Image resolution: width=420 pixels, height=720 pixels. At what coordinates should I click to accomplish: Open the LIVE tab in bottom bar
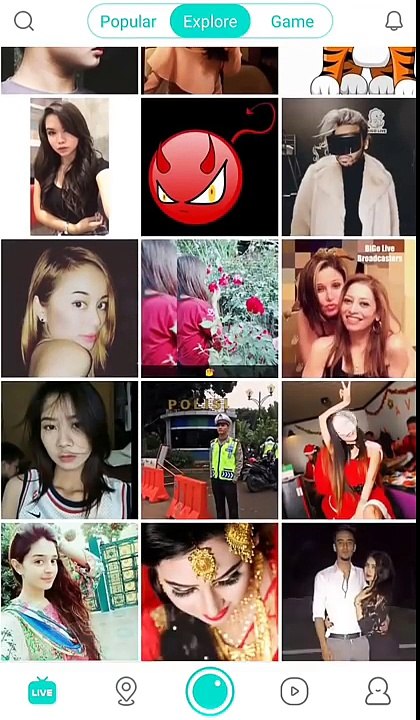click(42, 691)
